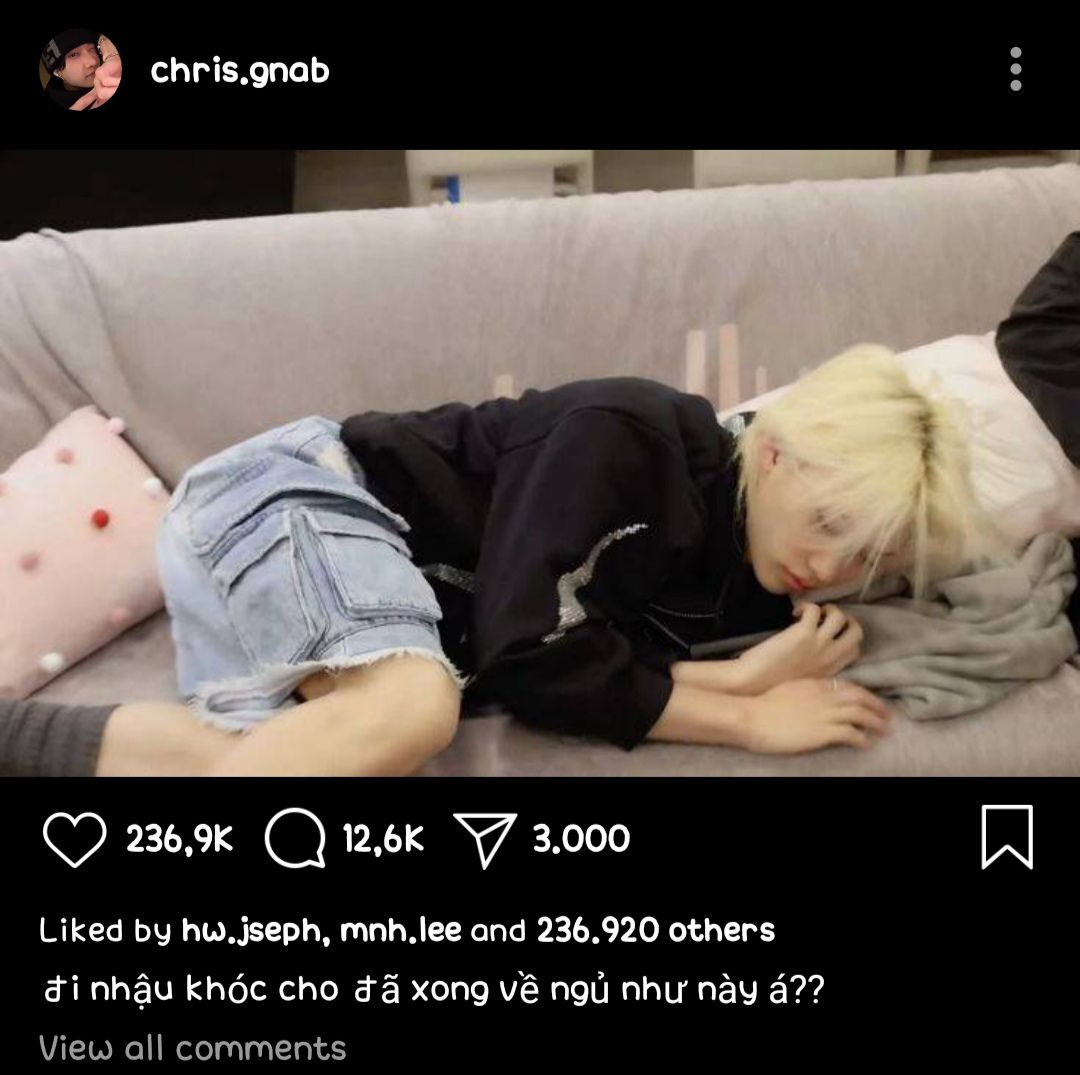View the list of 236.920 others who liked

pos(655,931)
